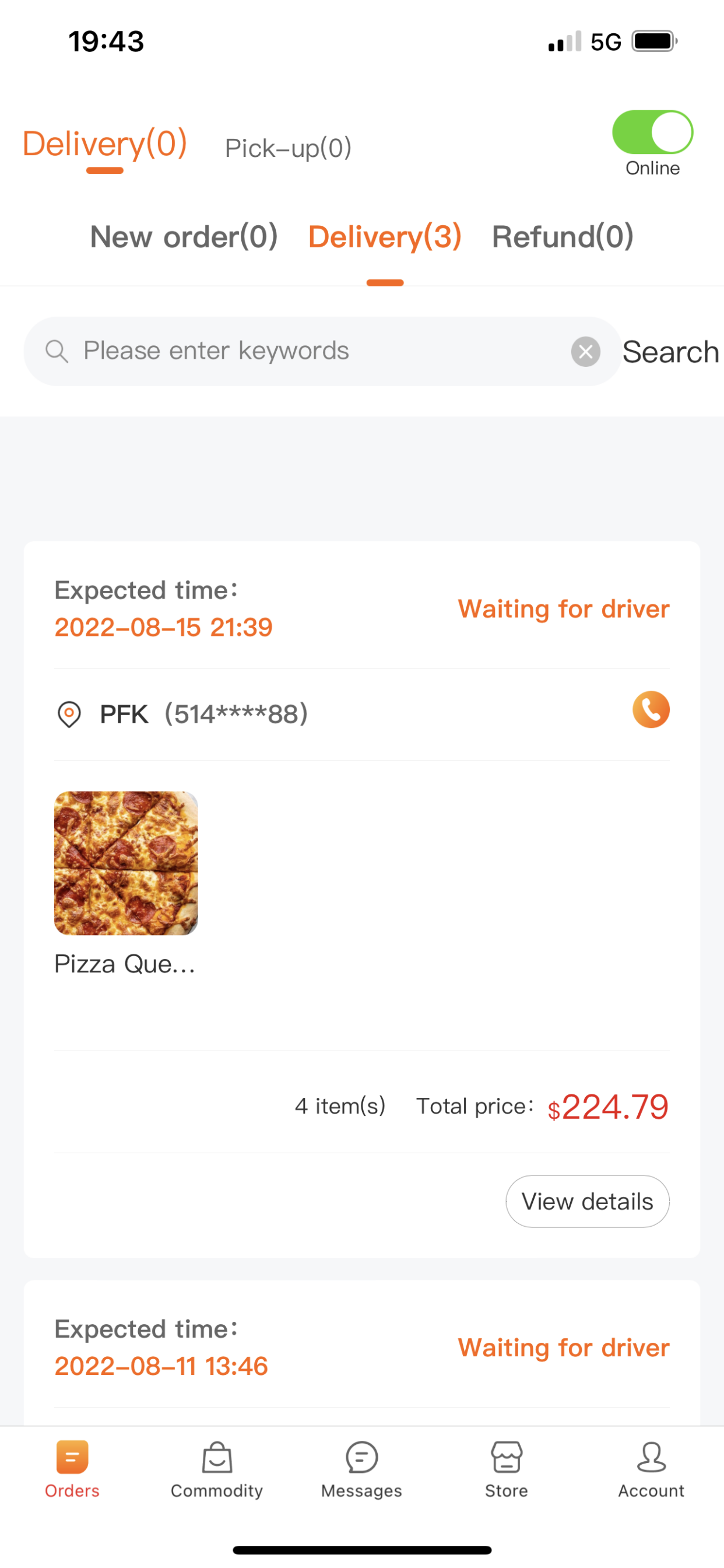Screen dimensions: 724x1568
Task: Open the Messages tab
Action: (x=361, y=1469)
